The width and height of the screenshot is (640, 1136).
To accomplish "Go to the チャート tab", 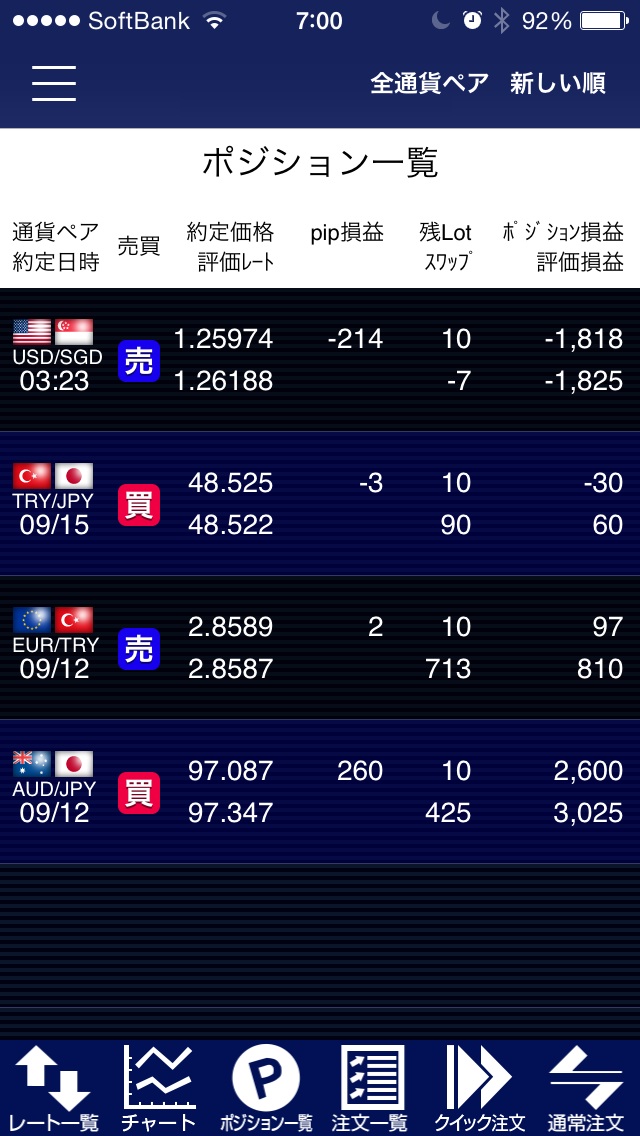I will 158,1088.
